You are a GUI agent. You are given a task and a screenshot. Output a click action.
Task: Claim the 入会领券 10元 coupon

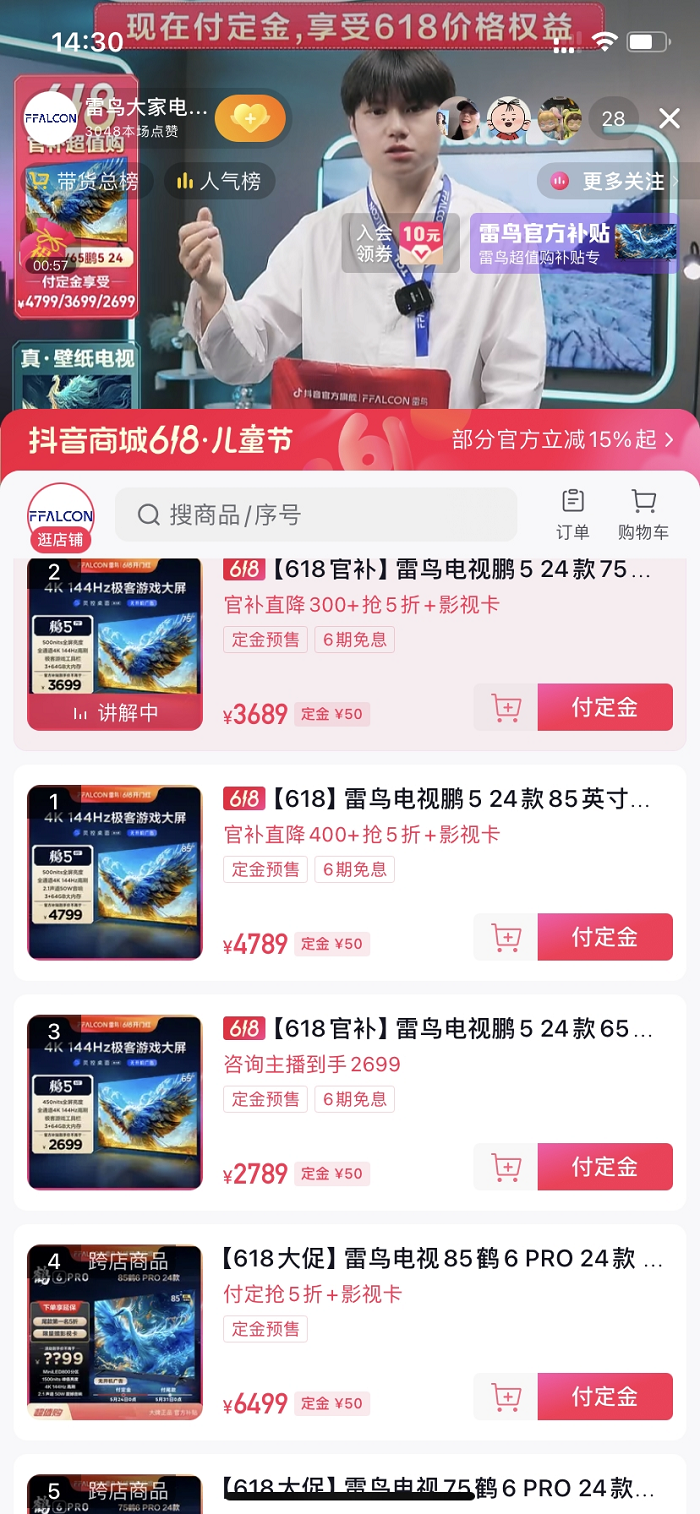coord(399,243)
